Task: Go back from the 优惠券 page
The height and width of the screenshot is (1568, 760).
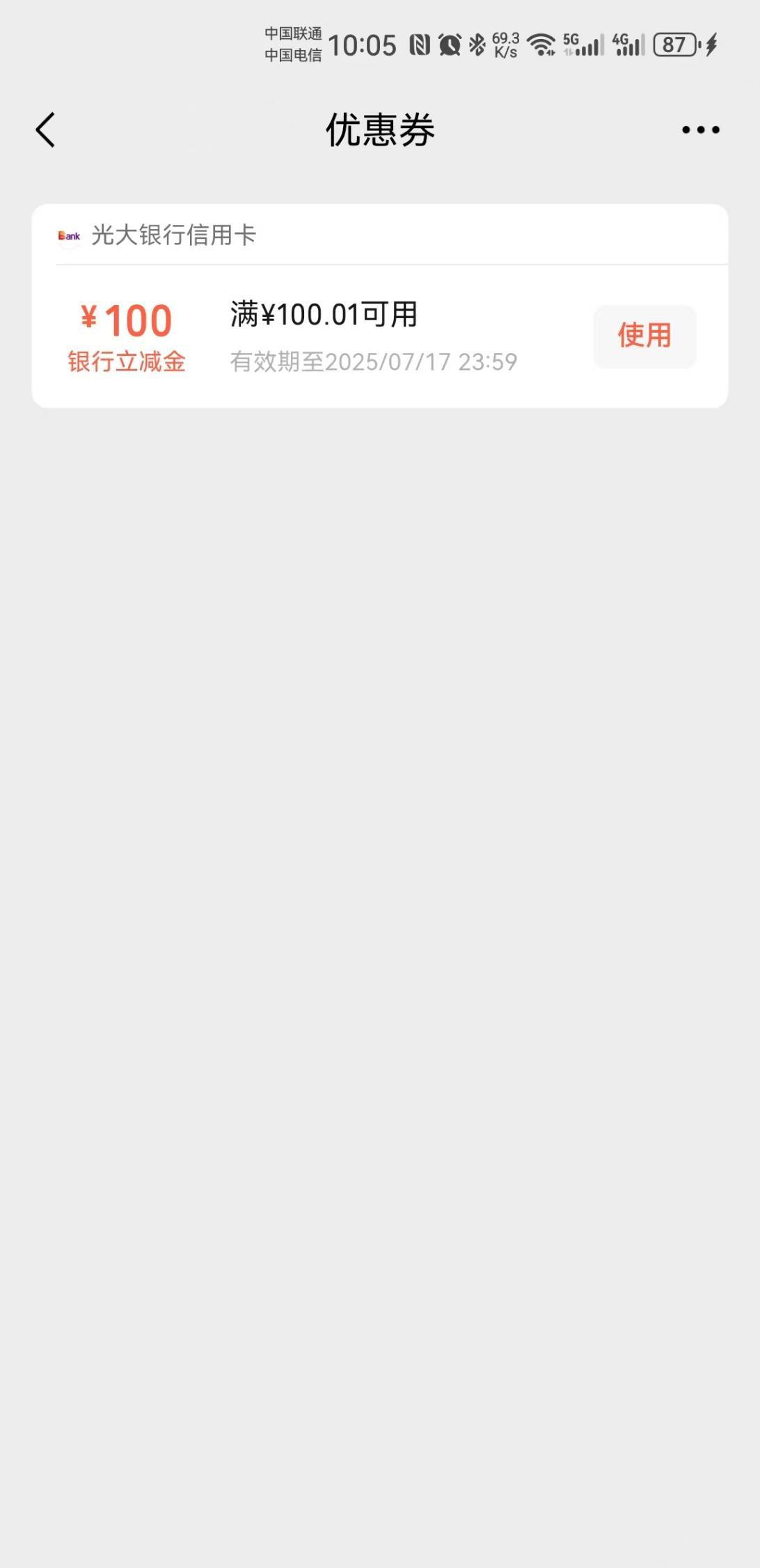Action: coord(45,130)
